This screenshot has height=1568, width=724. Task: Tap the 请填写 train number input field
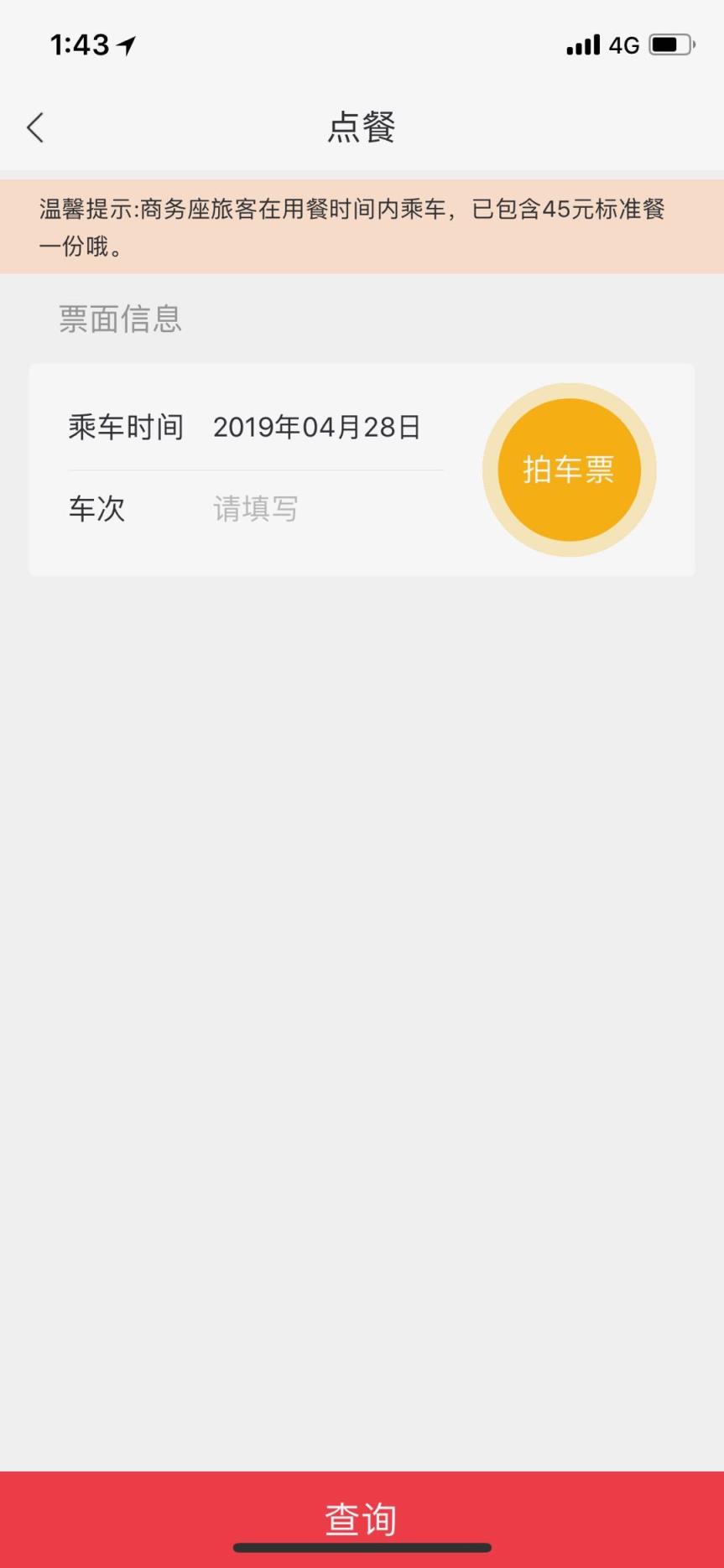pos(254,510)
